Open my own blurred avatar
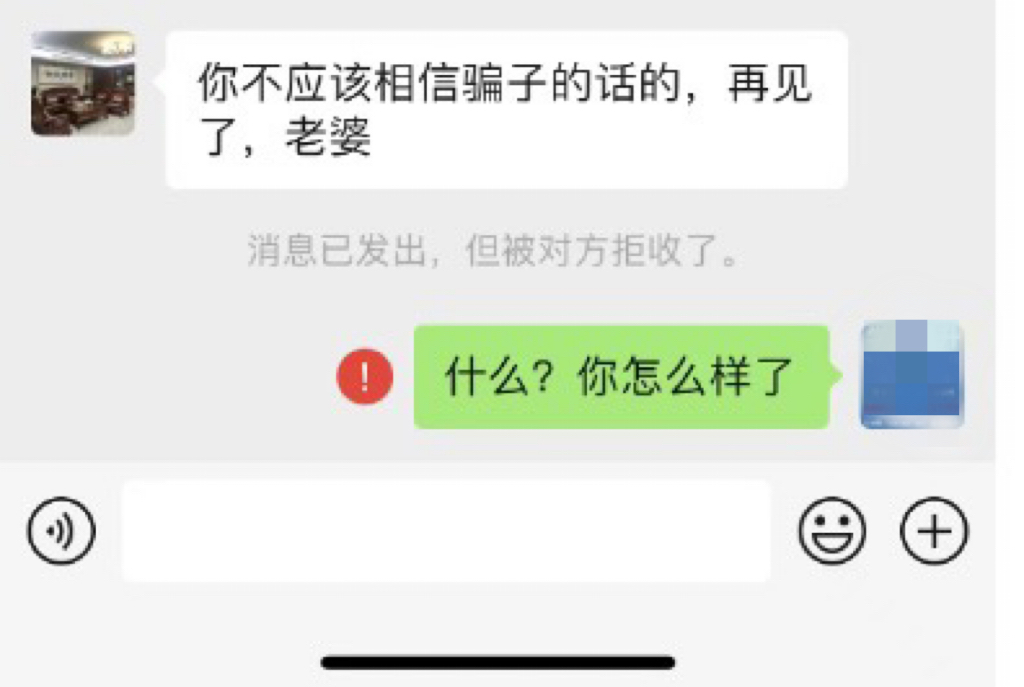 pos(912,375)
